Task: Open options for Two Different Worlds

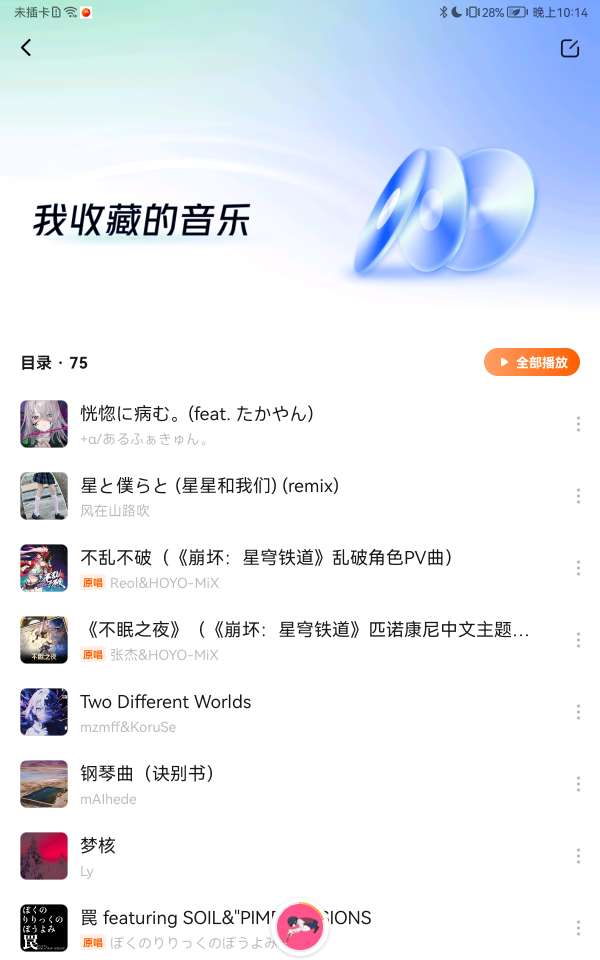Action: tap(578, 712)
